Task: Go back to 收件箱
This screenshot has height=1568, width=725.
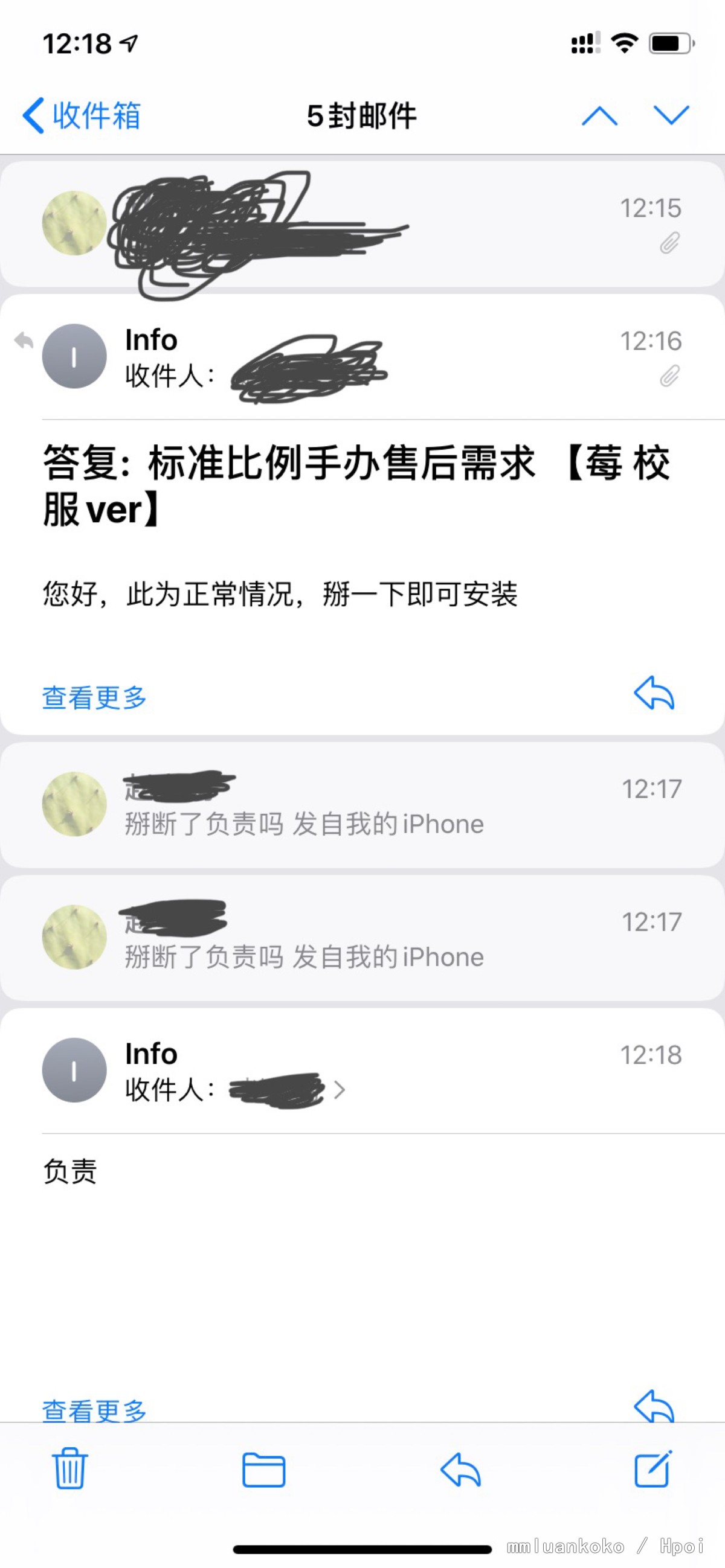Action: point(82,115)
